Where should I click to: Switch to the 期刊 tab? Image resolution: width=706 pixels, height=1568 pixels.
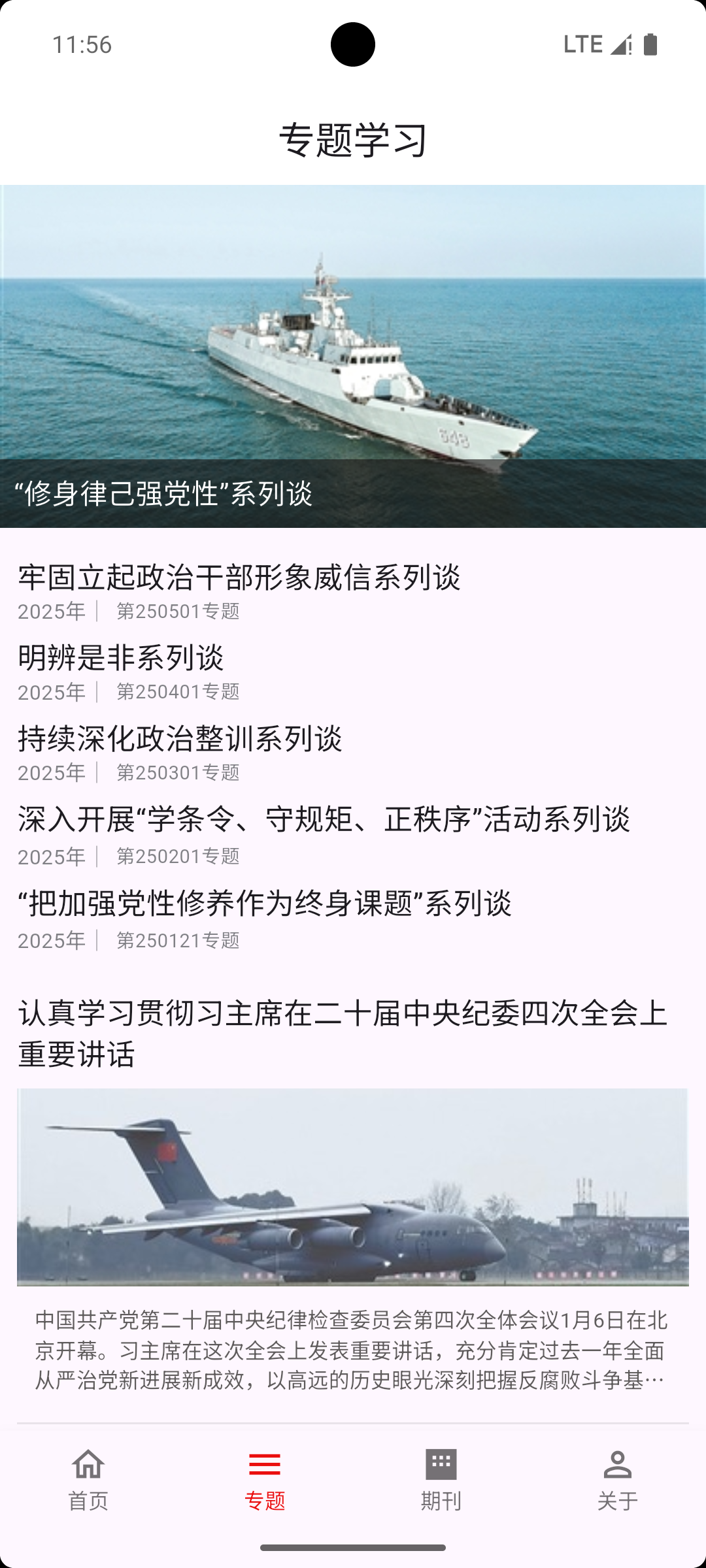[441, 1480]
